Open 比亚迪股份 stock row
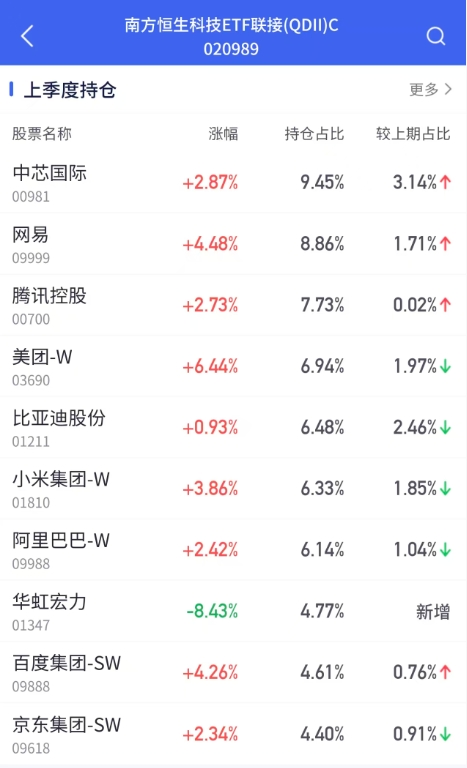Image resolution: width=467 pixels, height=768 pixels. click(x=233, y=427)
